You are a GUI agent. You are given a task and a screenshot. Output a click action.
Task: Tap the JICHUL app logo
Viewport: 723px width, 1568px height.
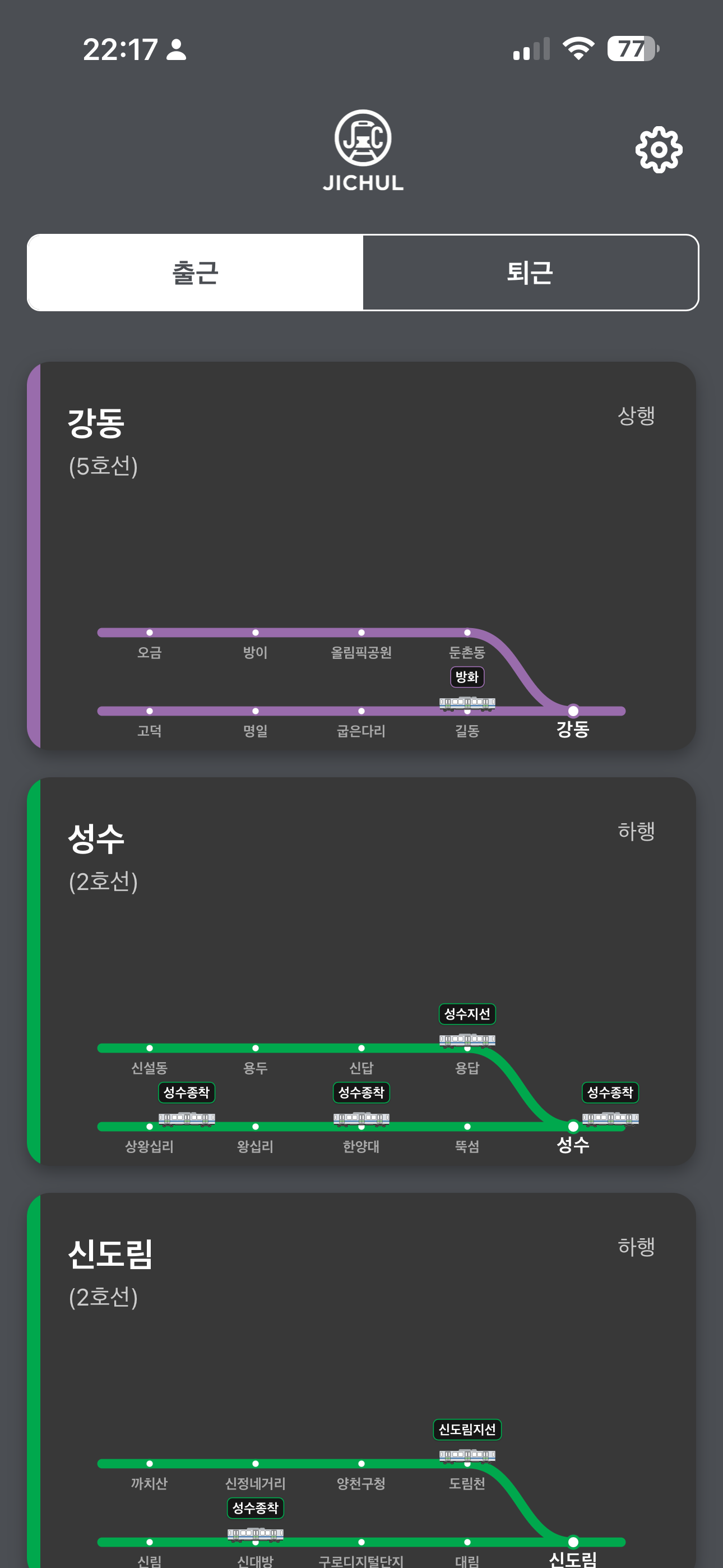click(x=362, y=140)
